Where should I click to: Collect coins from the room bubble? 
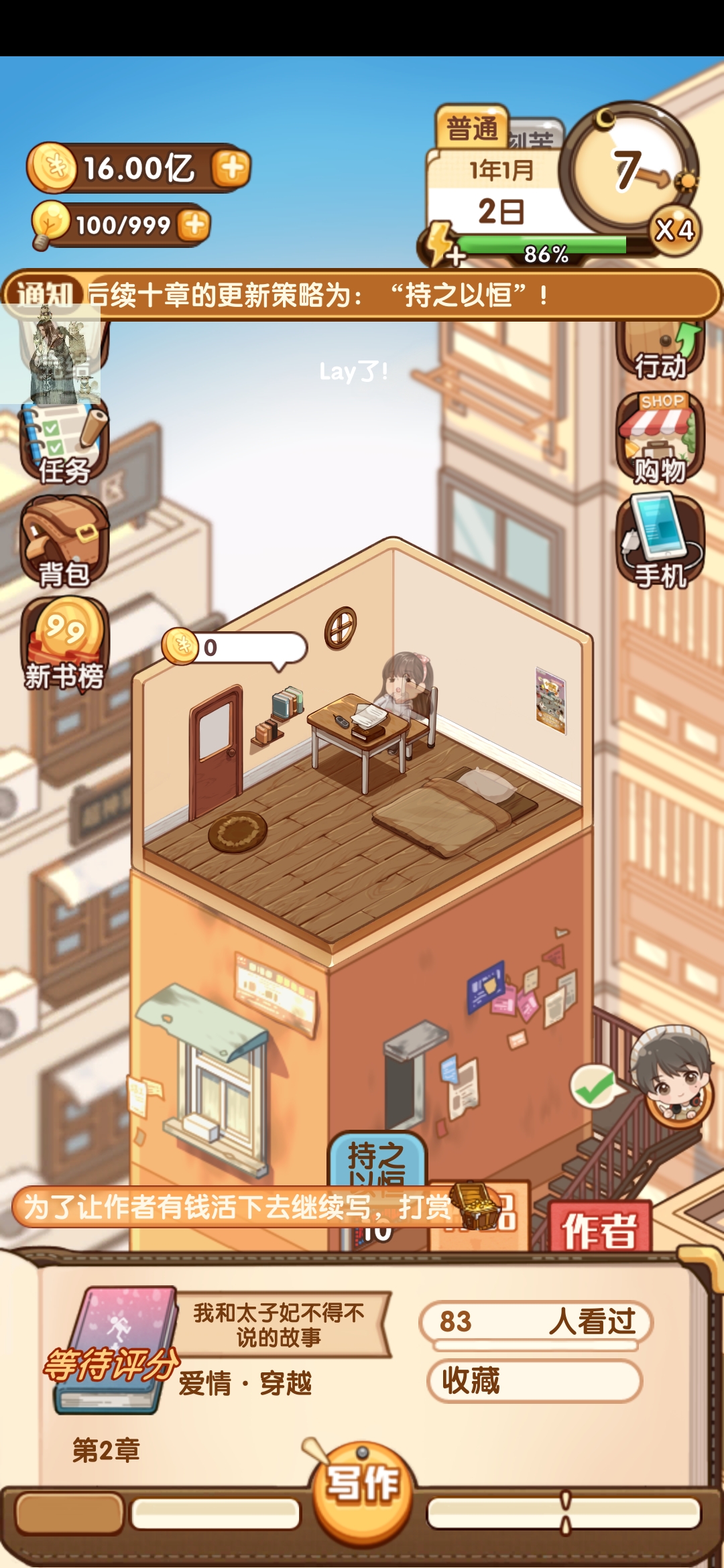235,647
